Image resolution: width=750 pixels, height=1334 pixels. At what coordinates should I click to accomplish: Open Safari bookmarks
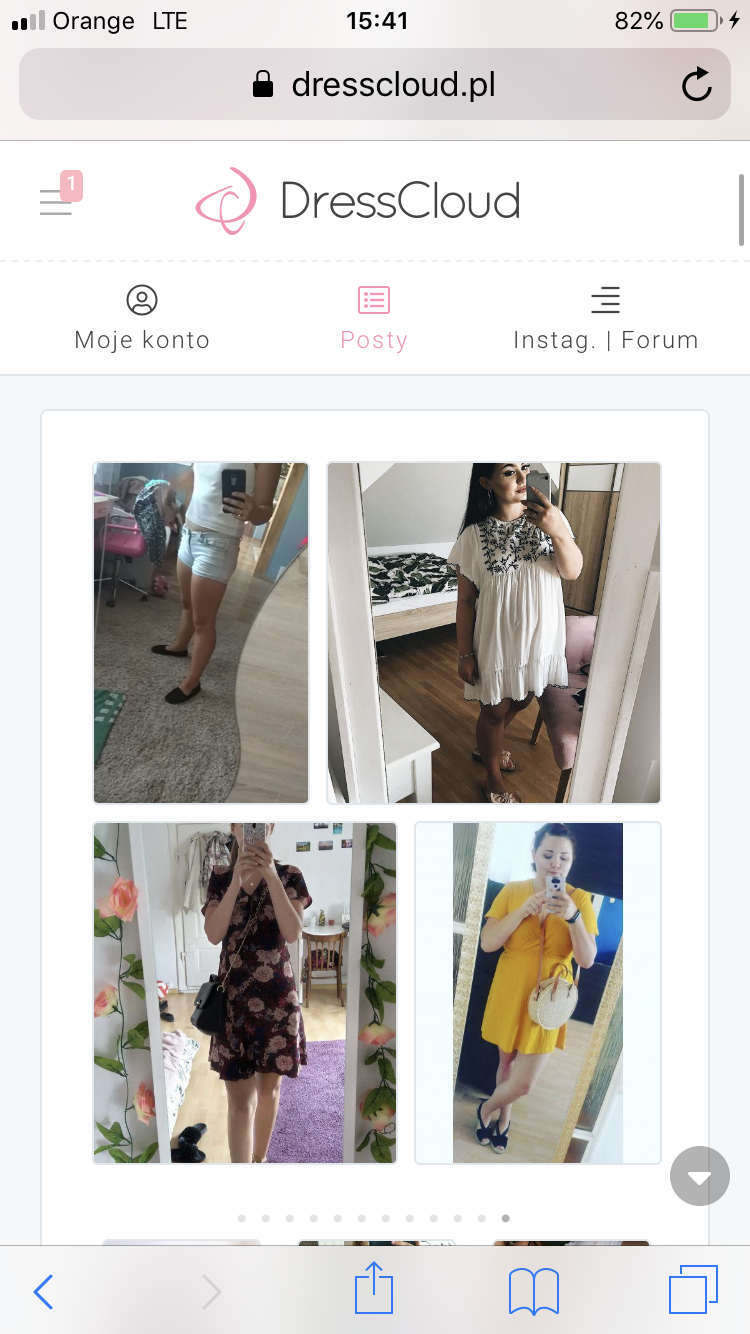tap(534, 1292)
